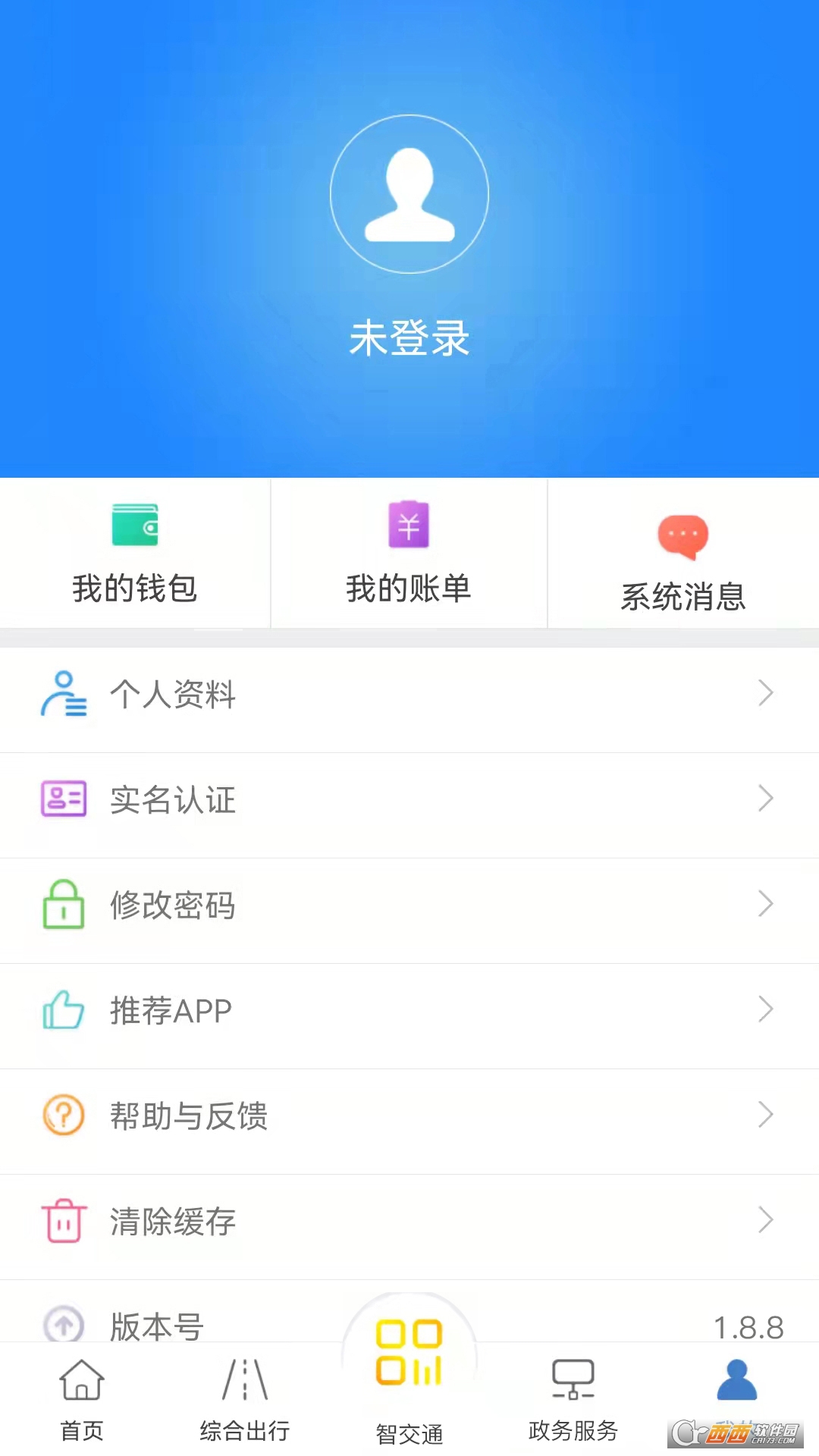Tap 清除缓存 to clear cache
This screenshot has height=1456, width=819.
pos(409,1221)
